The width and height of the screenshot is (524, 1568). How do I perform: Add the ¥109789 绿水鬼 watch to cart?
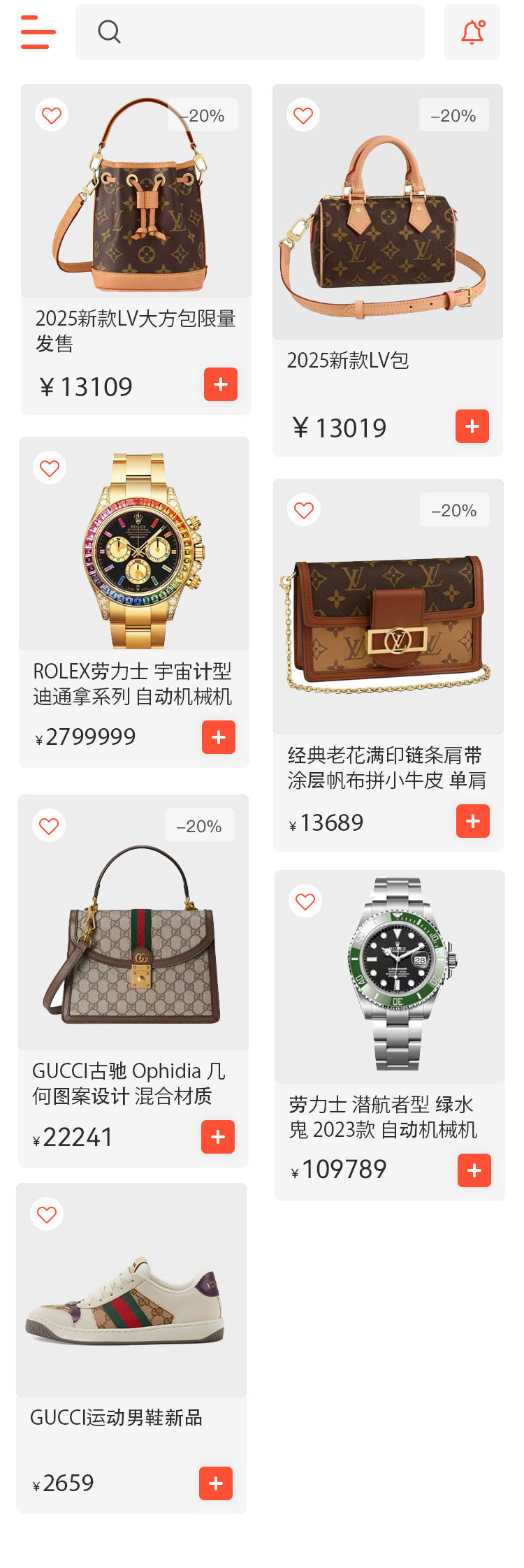pos(474,1170)
